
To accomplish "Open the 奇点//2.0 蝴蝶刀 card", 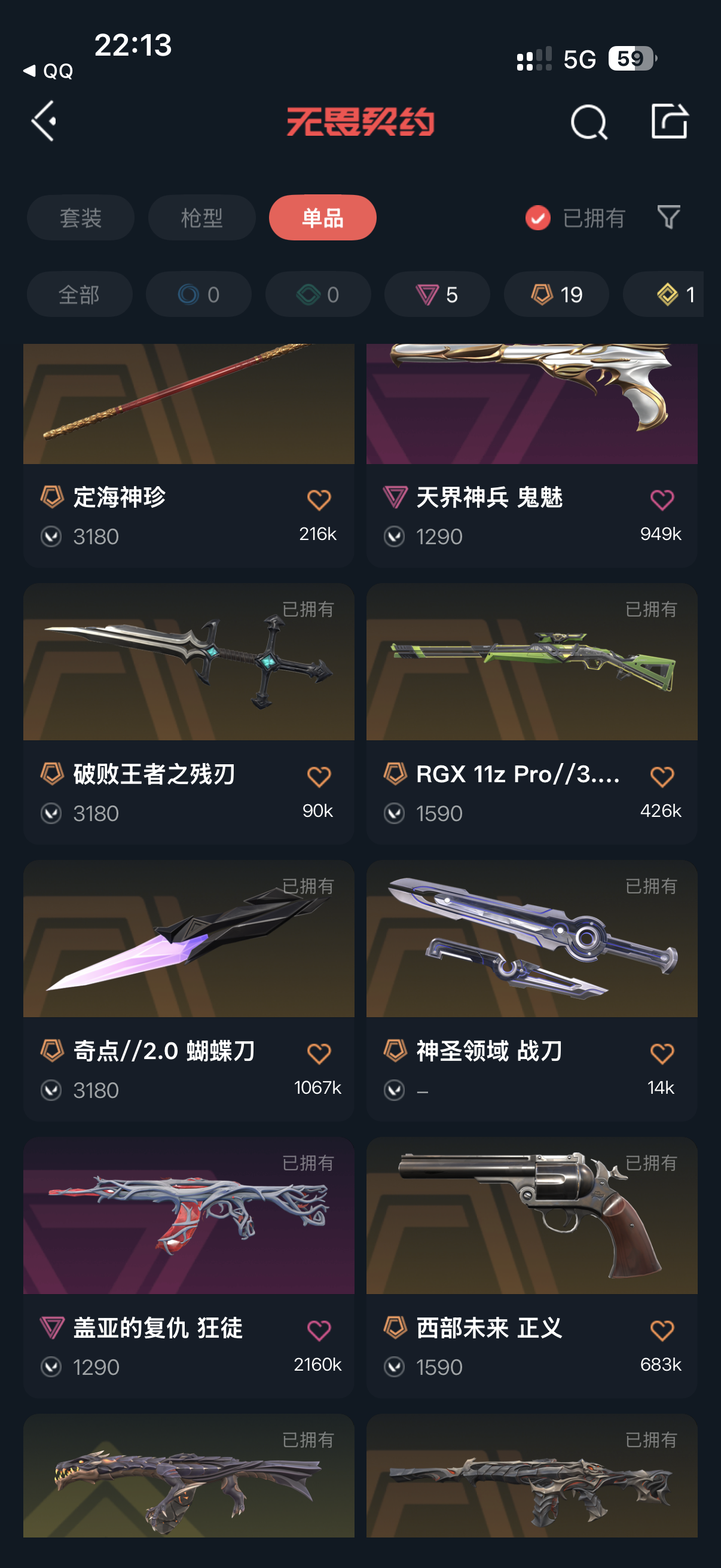I will (188, 991).
